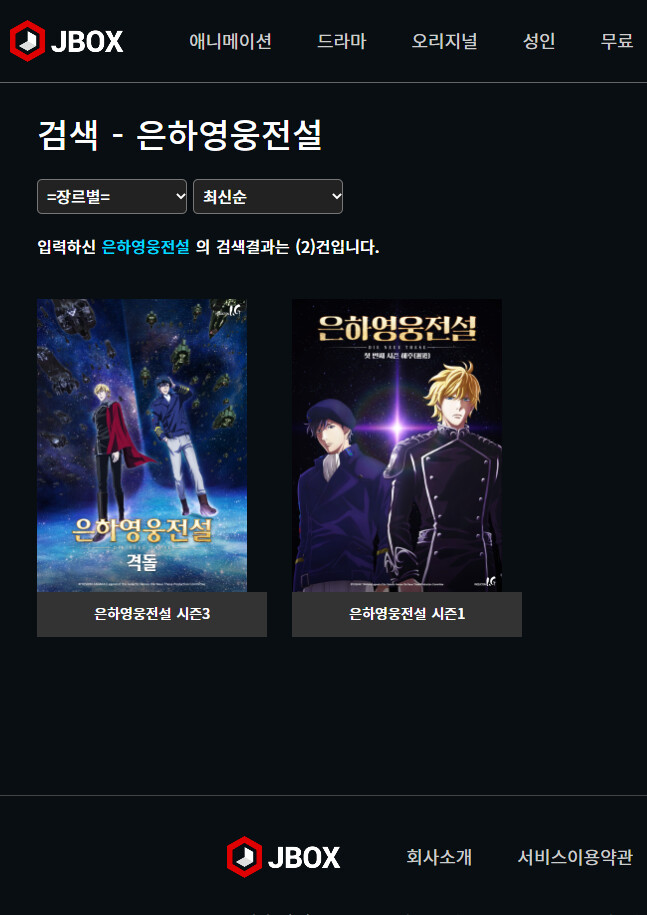View 서비스이용약관 in the footer
647x915 pixels.
pos(574,857)
